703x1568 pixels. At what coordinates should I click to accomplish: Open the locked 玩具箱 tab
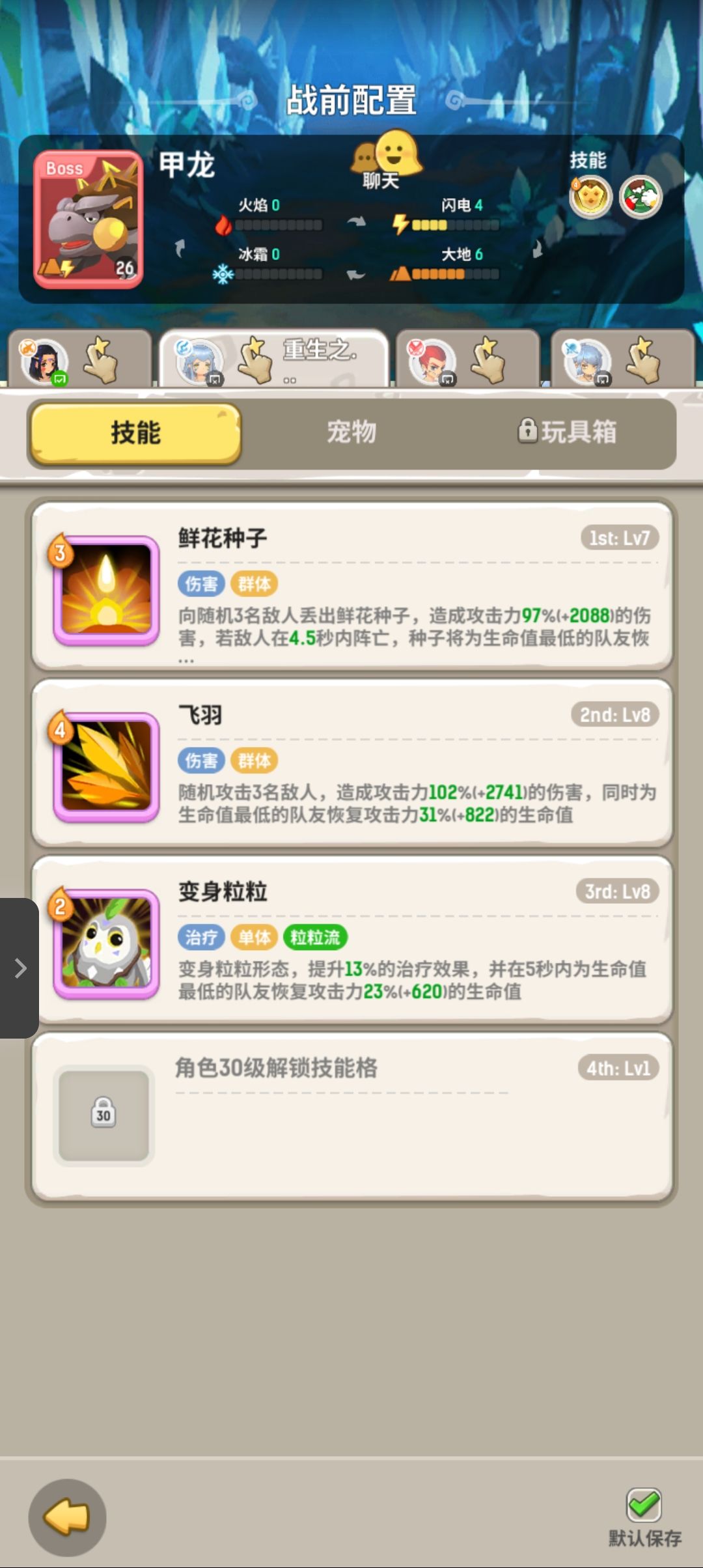coord(571,432)
